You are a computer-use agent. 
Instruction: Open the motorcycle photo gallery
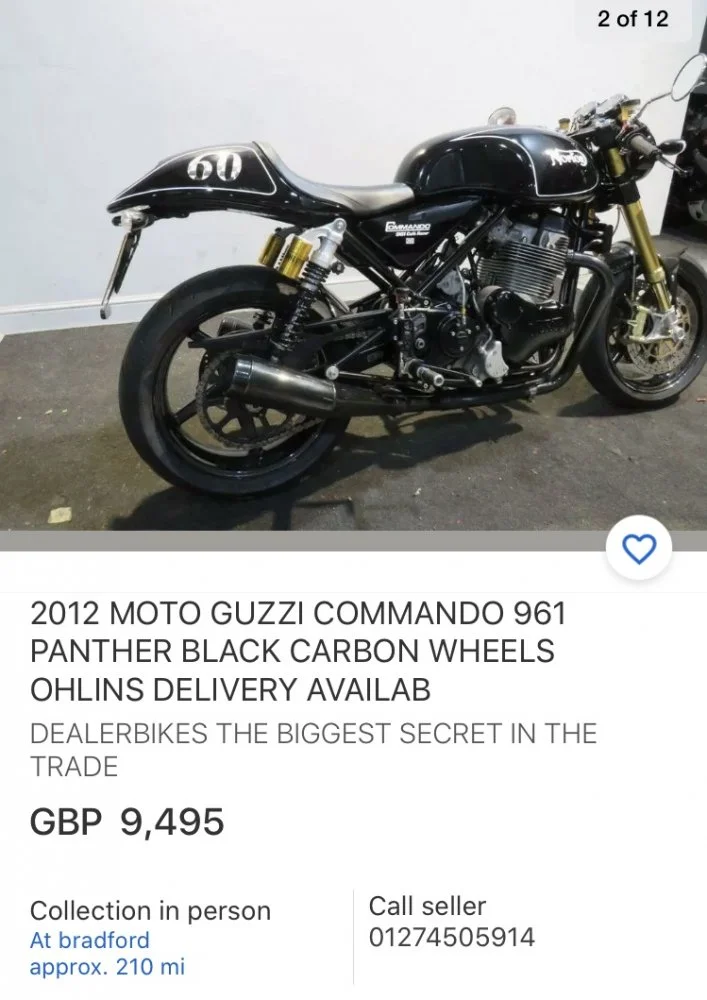coord(353,270)
